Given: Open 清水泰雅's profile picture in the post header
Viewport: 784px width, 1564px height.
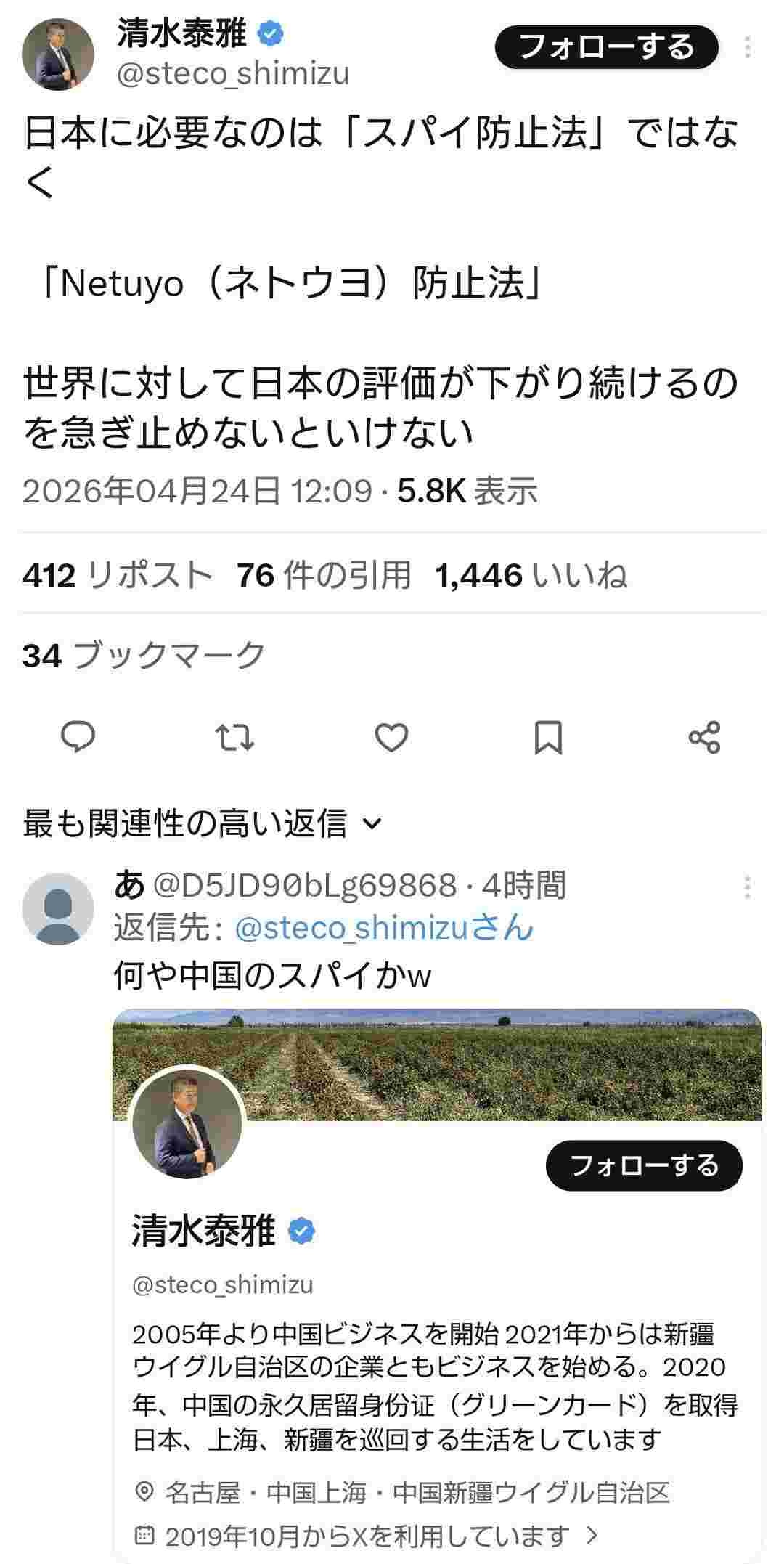Looking at the screenshot, I should tap(58, 55).
